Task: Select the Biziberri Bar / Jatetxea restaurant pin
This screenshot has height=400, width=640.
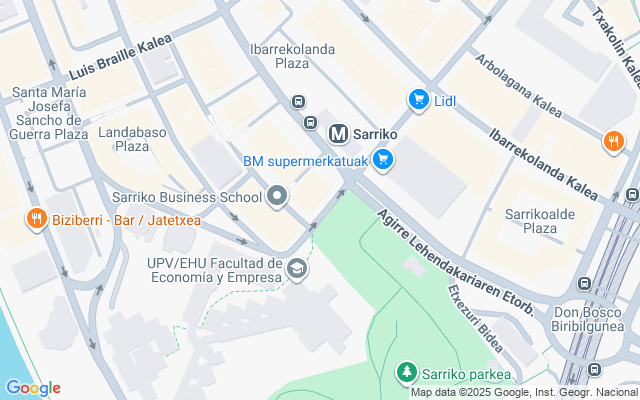Action: tap(36, 218)
